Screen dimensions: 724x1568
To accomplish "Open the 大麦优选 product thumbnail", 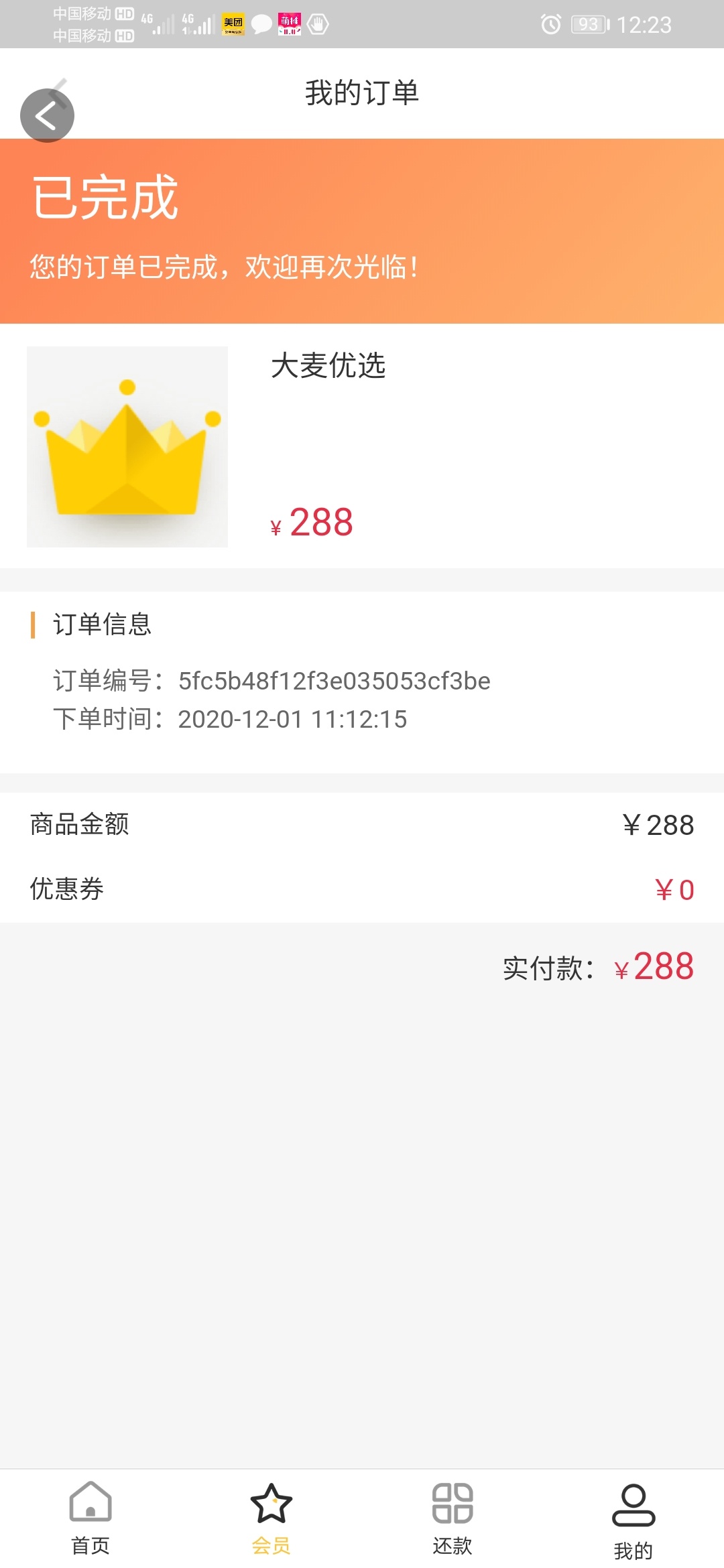I will (127, 447).
